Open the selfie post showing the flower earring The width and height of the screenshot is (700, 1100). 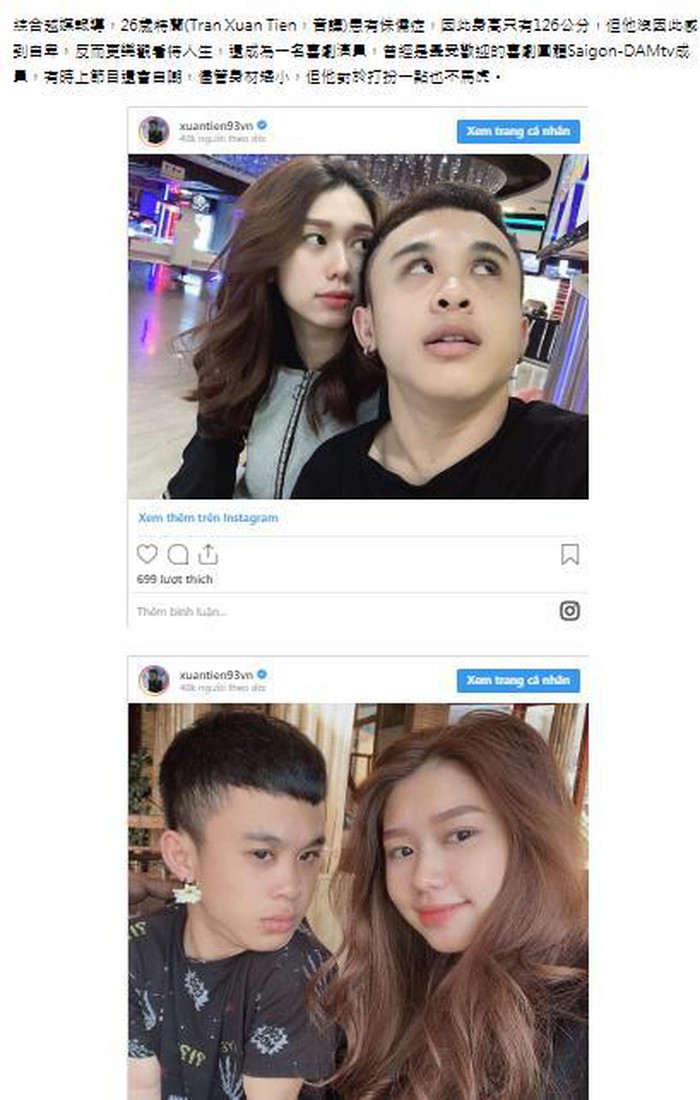tap(358, 900)
